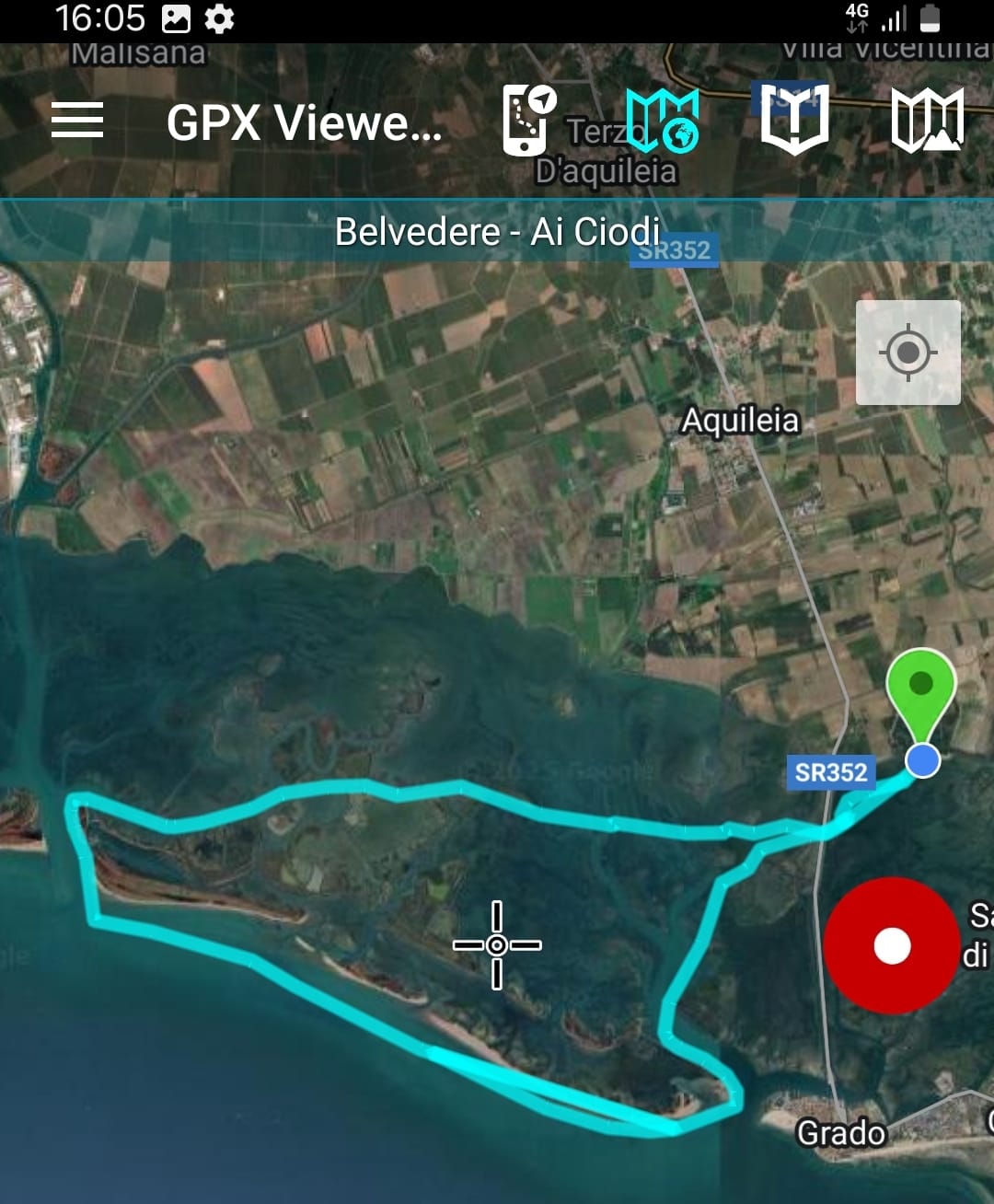Viewport: 994px width, 1204px height.
Task: Center map on my location
Action: 907,353
